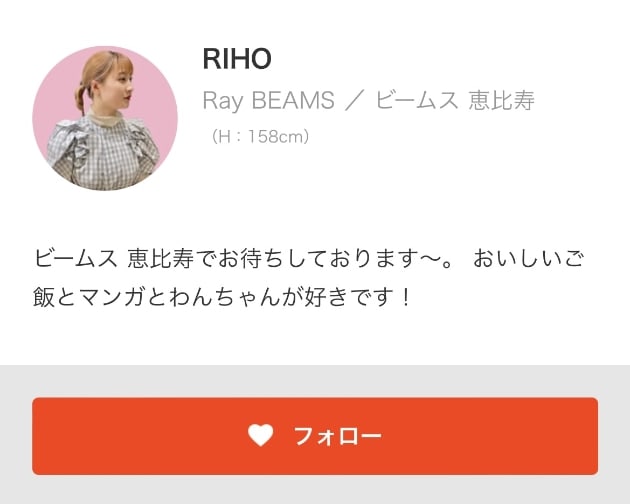
Task: Follow RIHO with the orange フォロー button
Action: [x=315, y=436]
